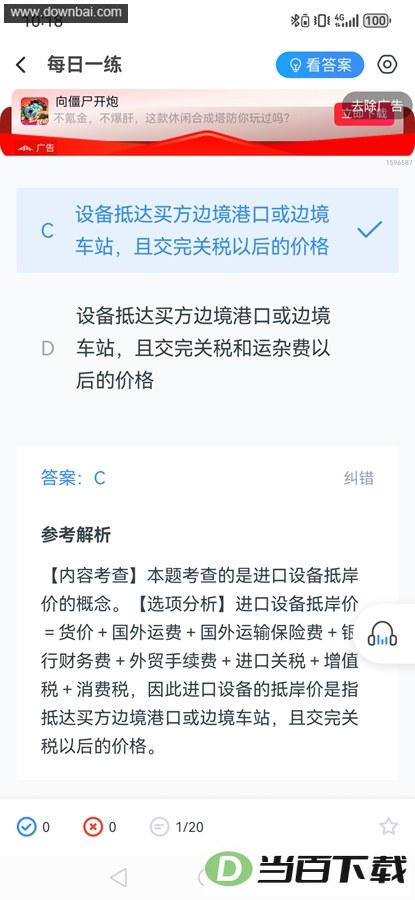Screen dimensions: 415x900
Task: Open the hexagon settings icon
Action: pos(387,64)
